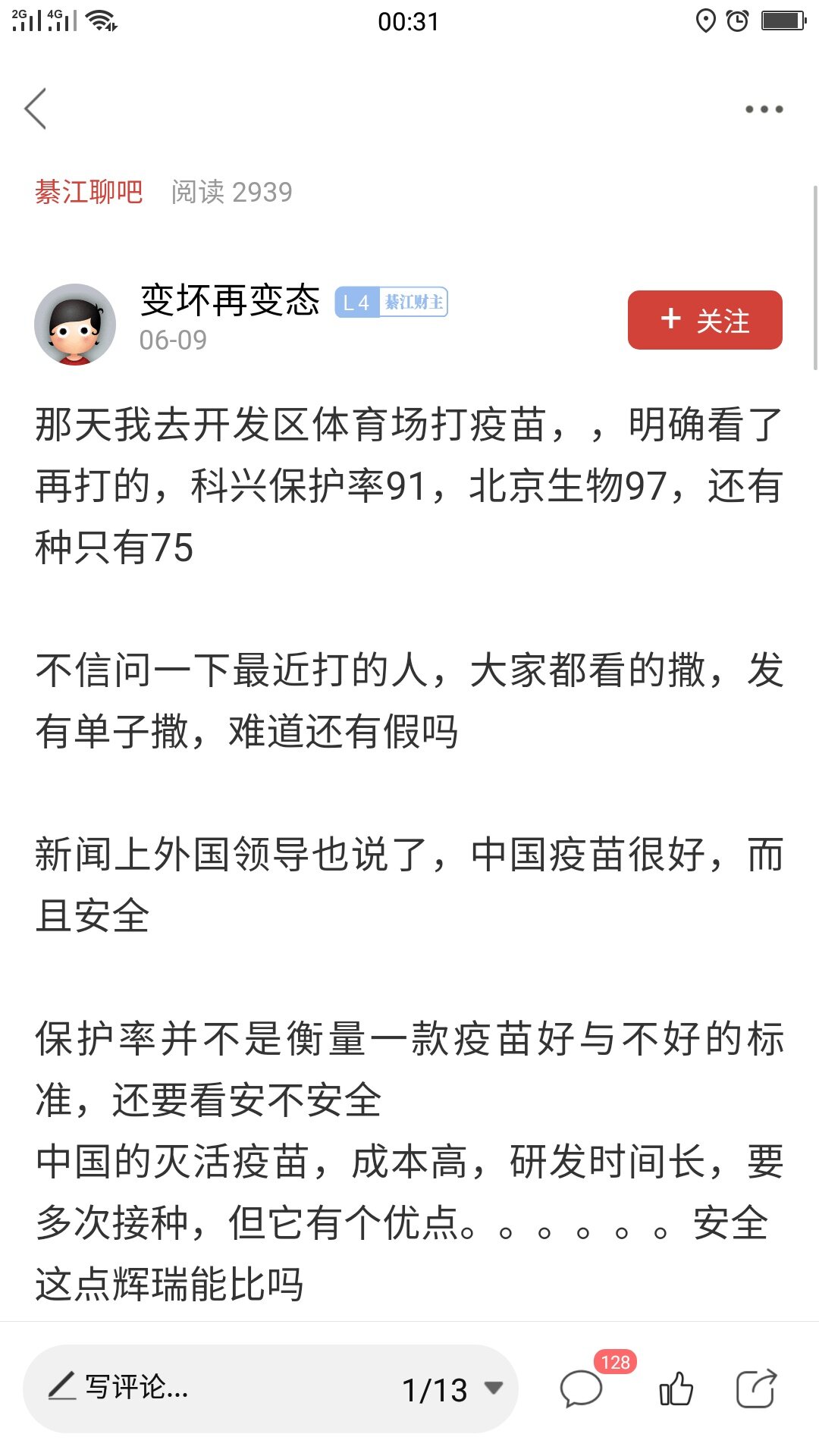Viewport: 819px width, 1456px height.
Task: Open the 128 comments
Action: 582,1389
